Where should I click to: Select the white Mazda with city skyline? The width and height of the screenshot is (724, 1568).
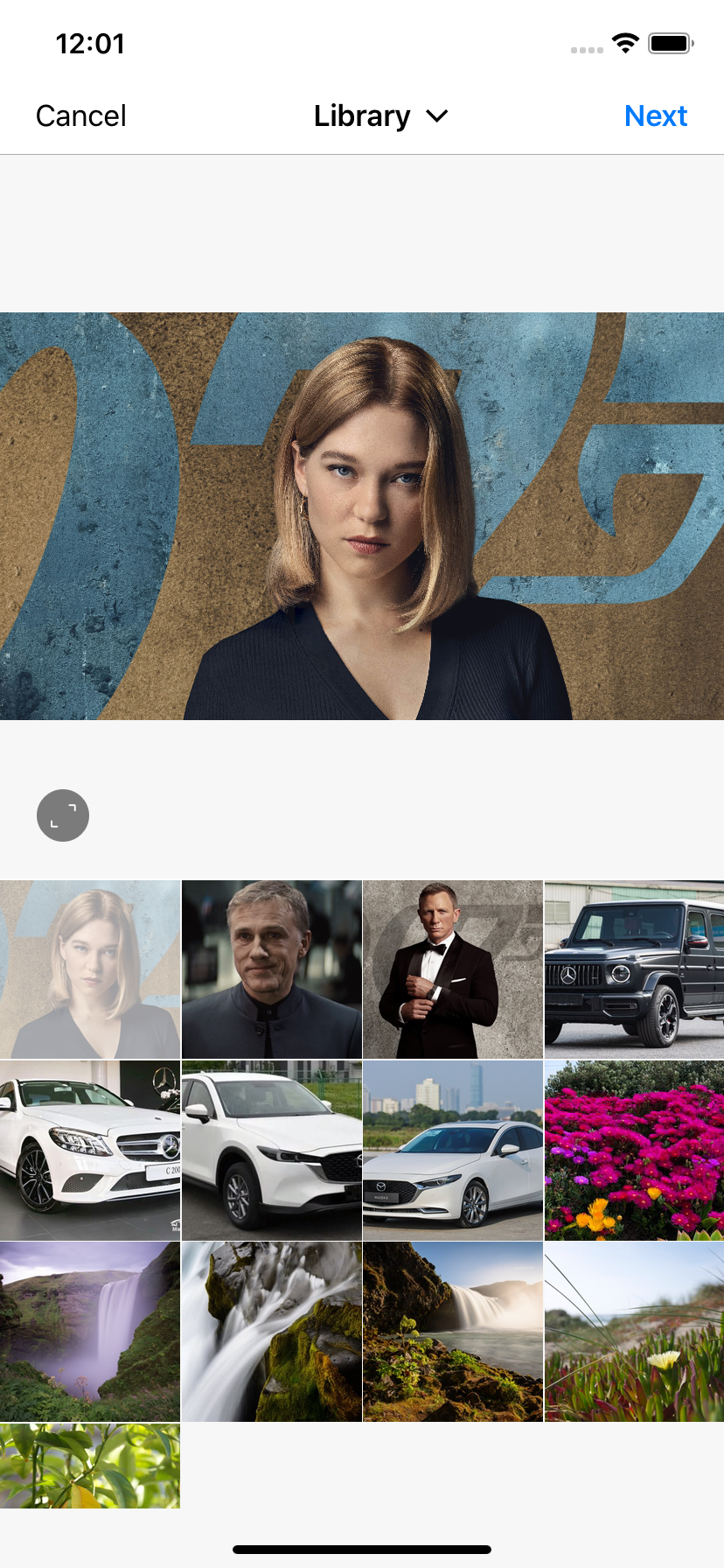pos(452,1150)
